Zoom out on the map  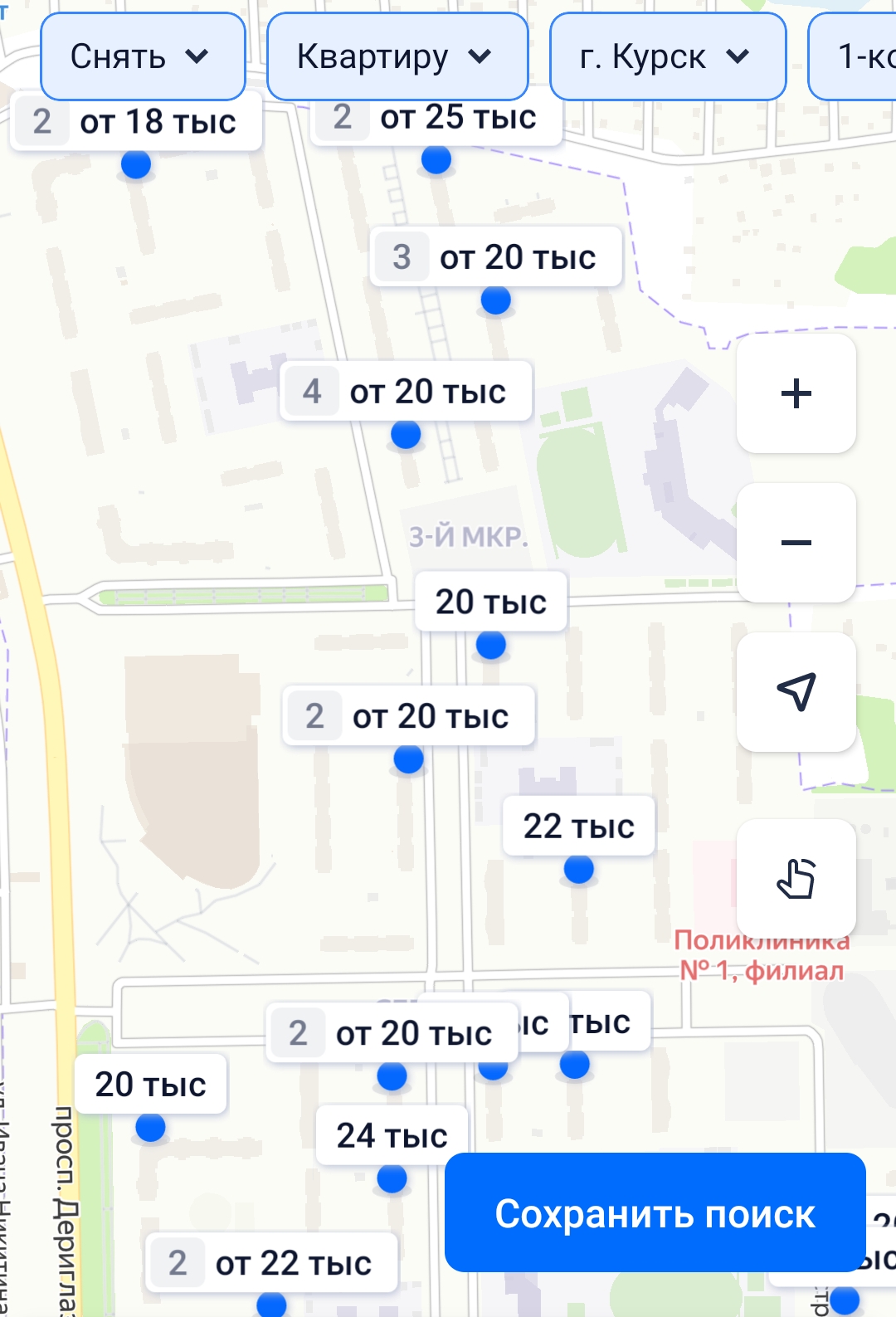click(796, 543)
